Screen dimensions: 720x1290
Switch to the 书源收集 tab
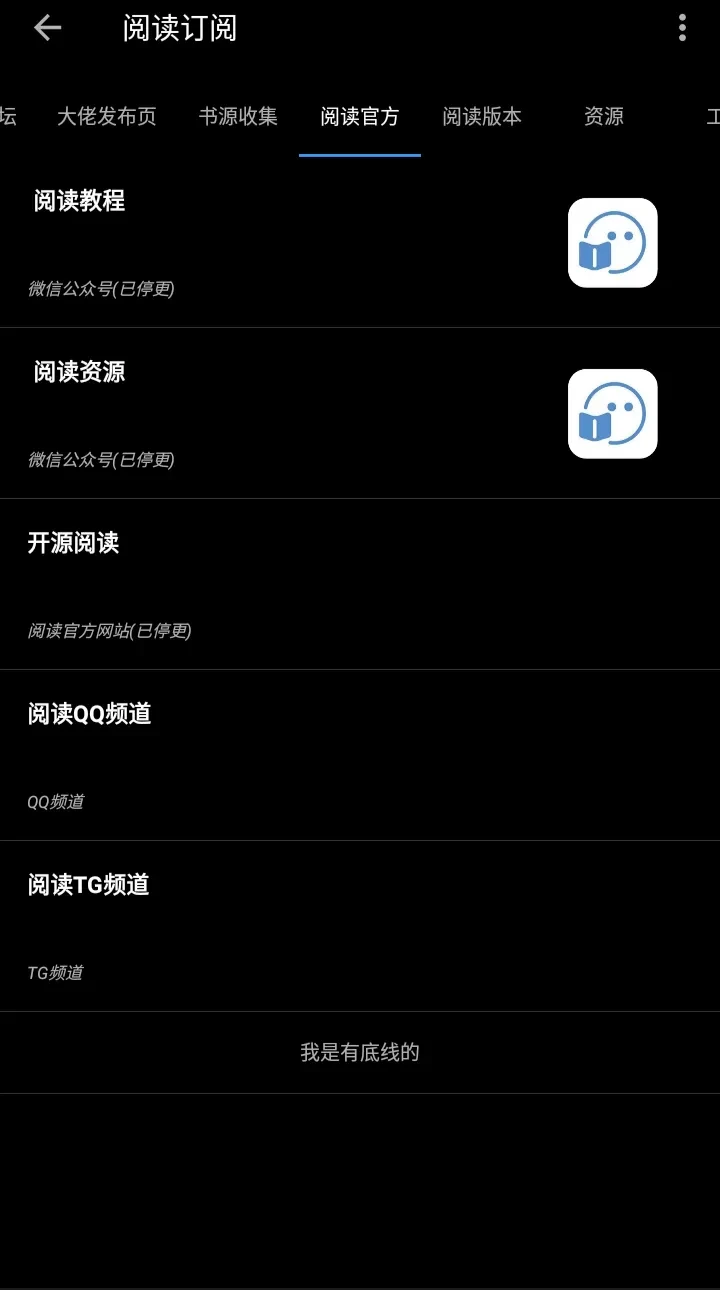tap(238, 117)
